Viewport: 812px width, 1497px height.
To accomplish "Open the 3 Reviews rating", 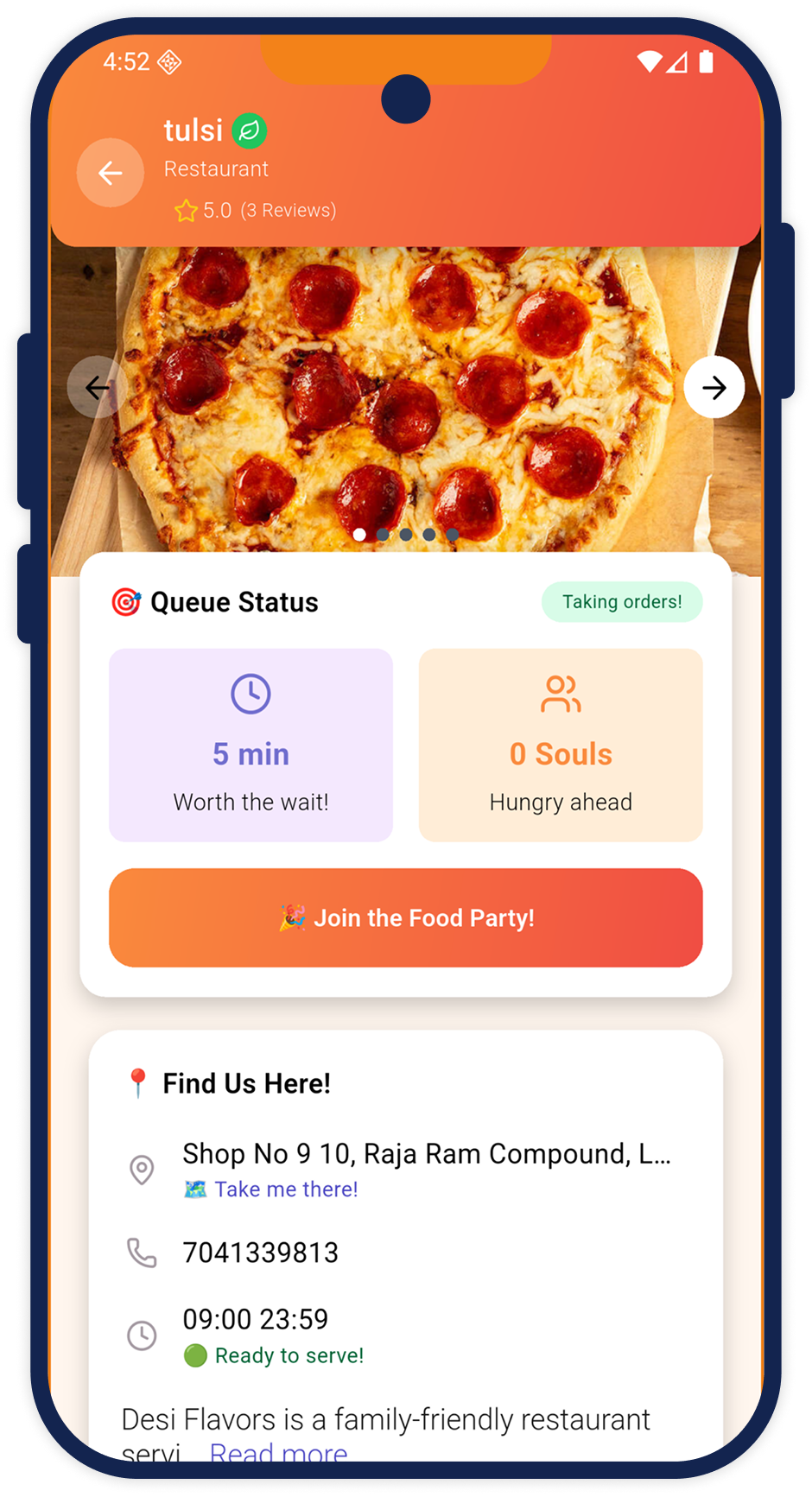I will click(x=288, y=211).
